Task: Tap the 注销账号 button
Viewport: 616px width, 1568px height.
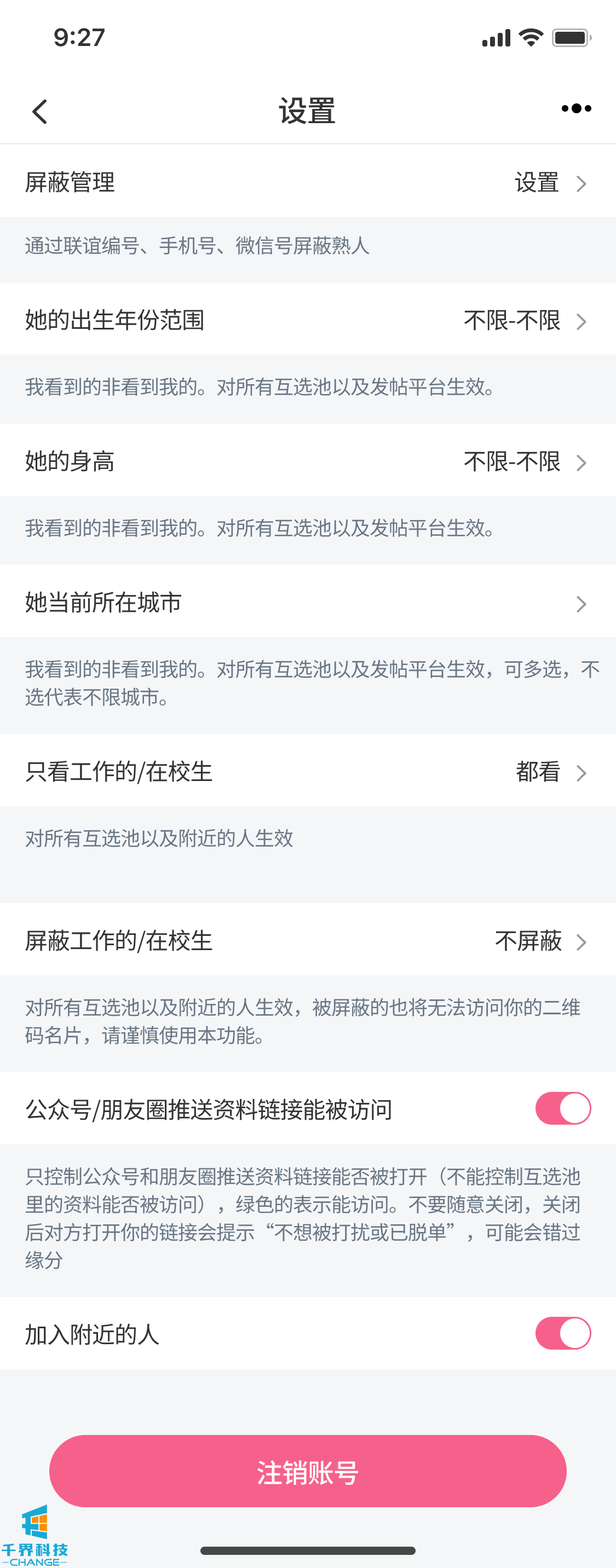Action: pyautogui.click(x=307, y=1471)
